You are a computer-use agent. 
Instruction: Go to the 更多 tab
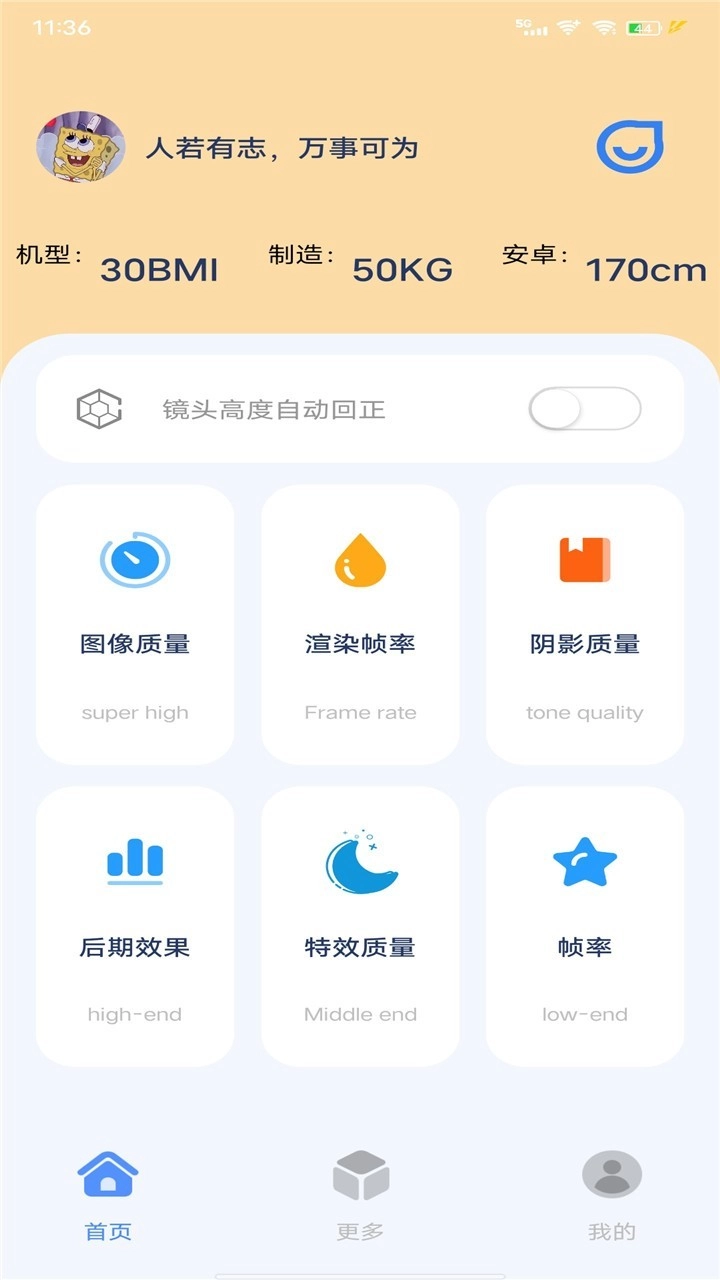(x=360, y=1195)
